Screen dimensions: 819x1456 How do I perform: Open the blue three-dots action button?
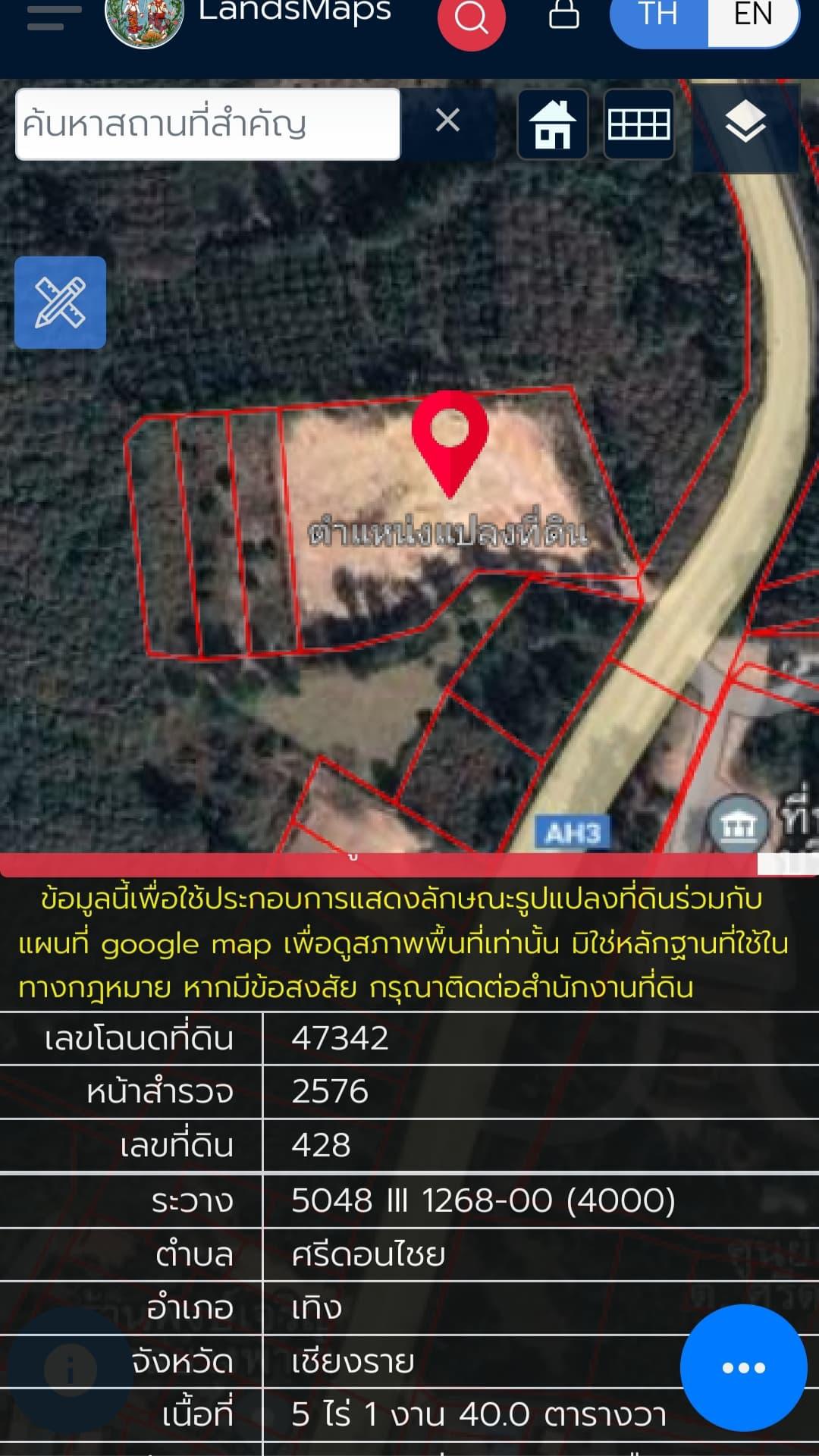[744, 1368]
